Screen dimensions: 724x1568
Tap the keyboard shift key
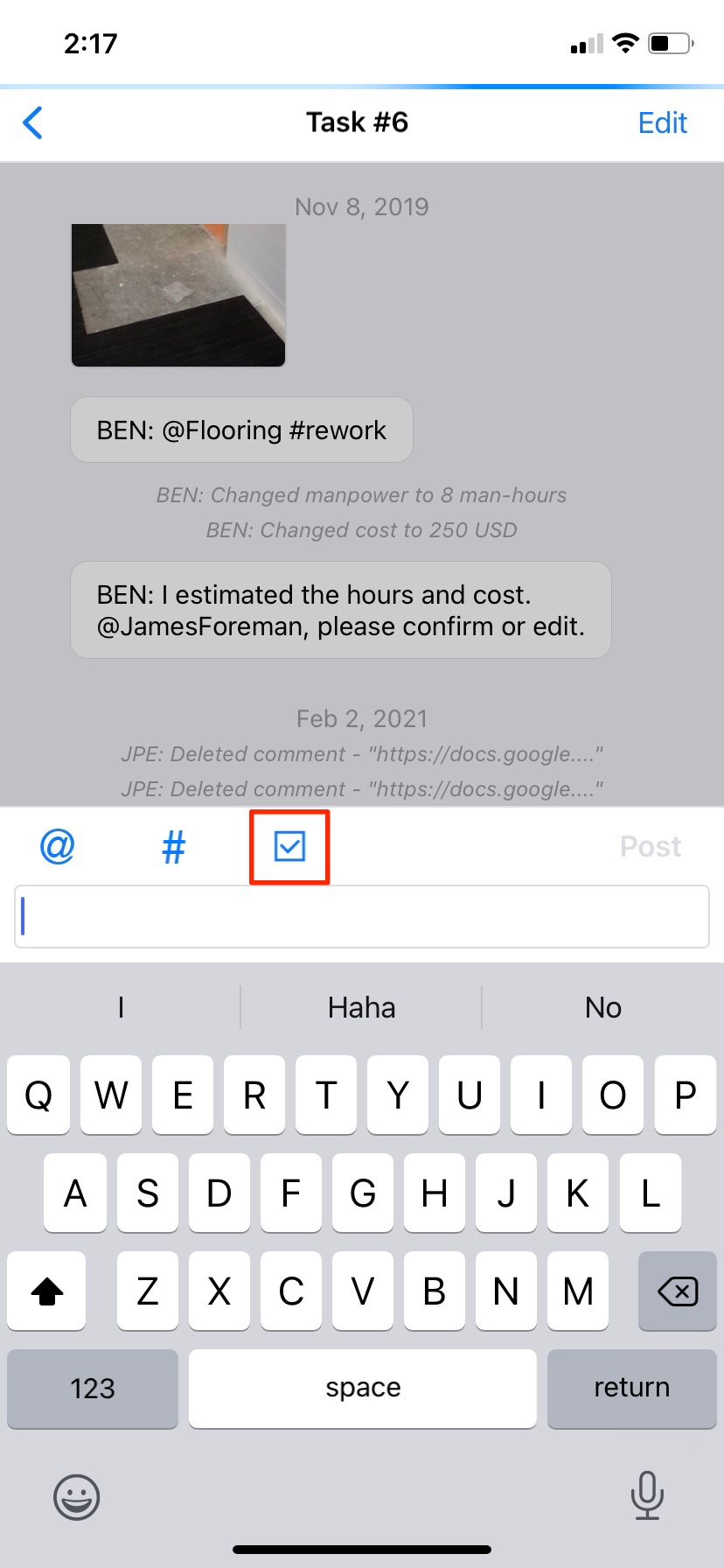[47, 1291]
